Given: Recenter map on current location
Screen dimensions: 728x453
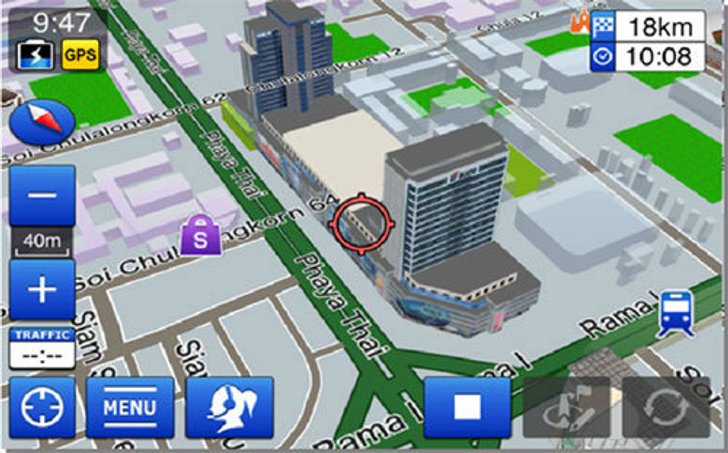Looking at the screenshot, I should [x=42, y=407].
